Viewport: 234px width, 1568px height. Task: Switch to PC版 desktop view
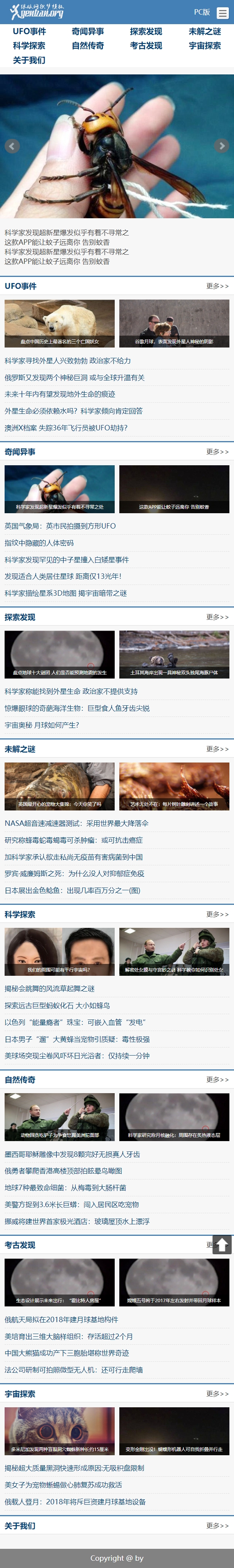pos(202,12)
